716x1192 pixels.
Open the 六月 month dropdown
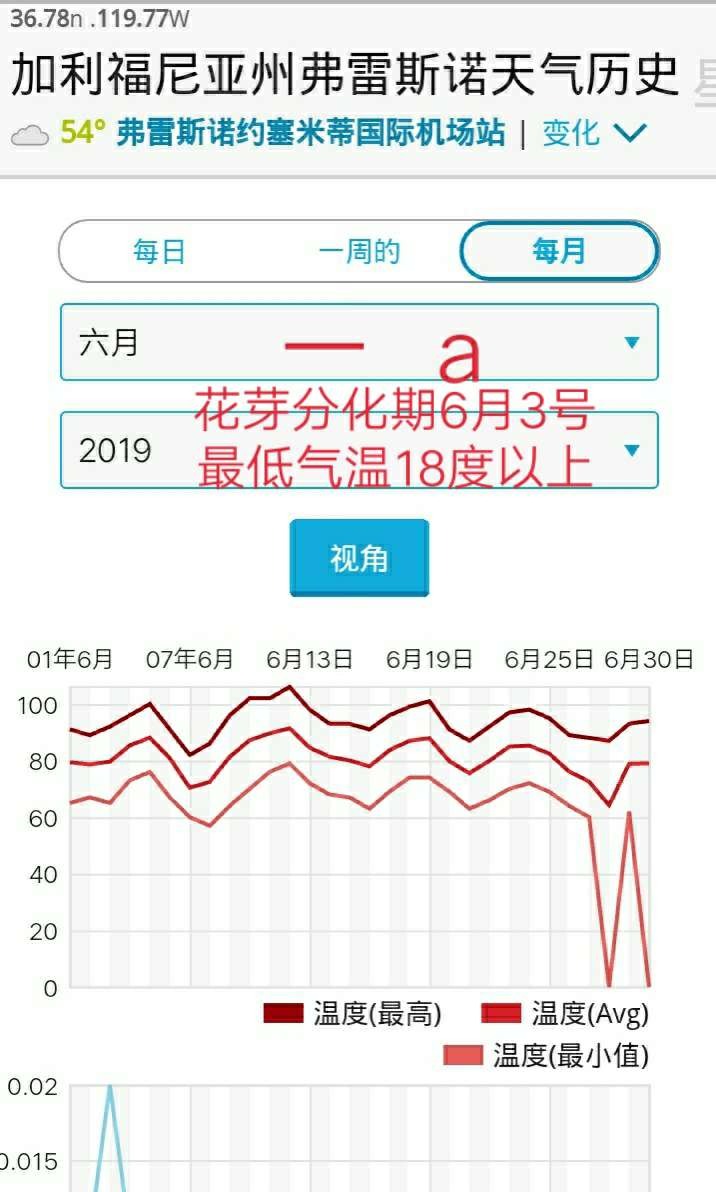coord(359,342)
